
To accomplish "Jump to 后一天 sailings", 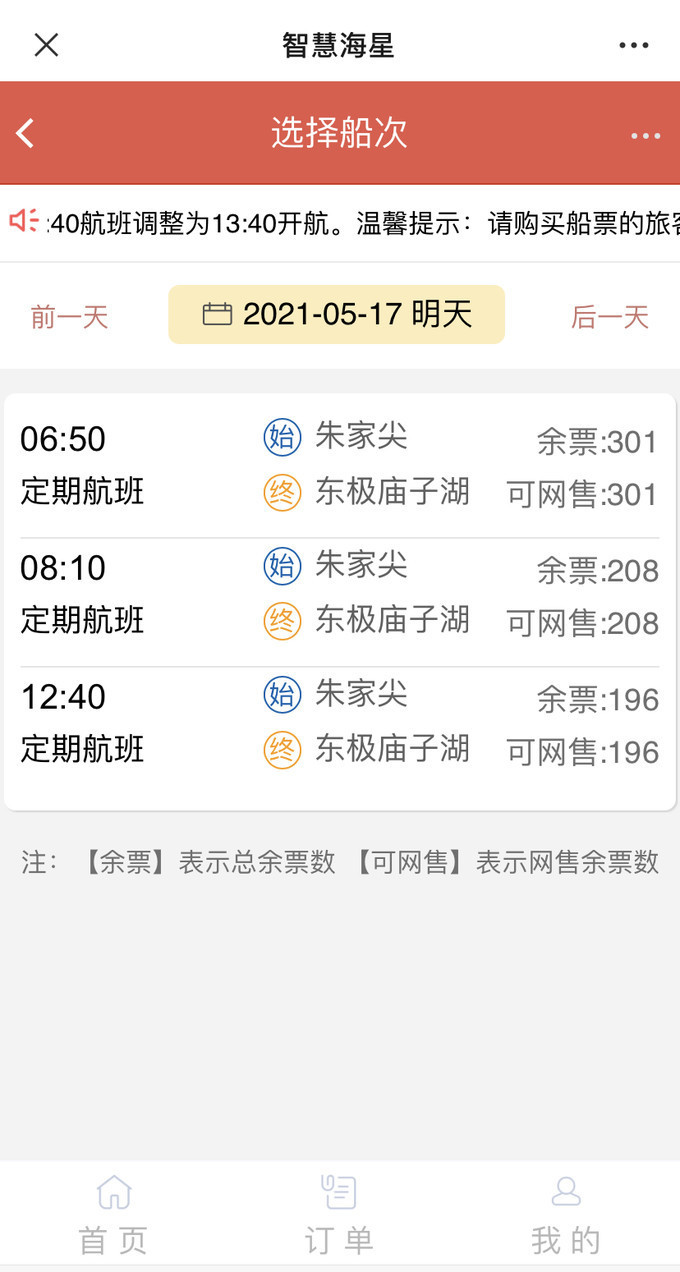I will [609, 317].
